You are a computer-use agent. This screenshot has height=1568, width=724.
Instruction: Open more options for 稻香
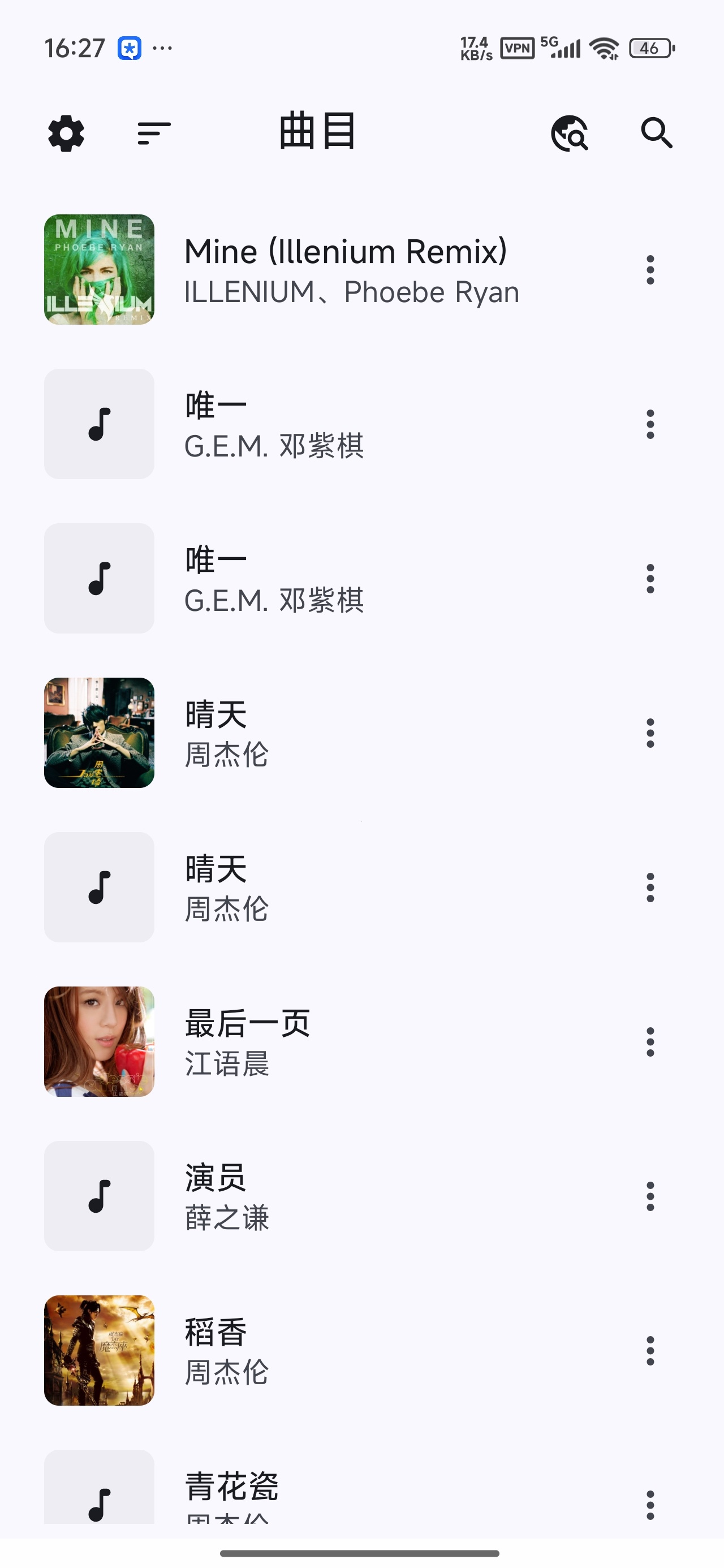650,1351
